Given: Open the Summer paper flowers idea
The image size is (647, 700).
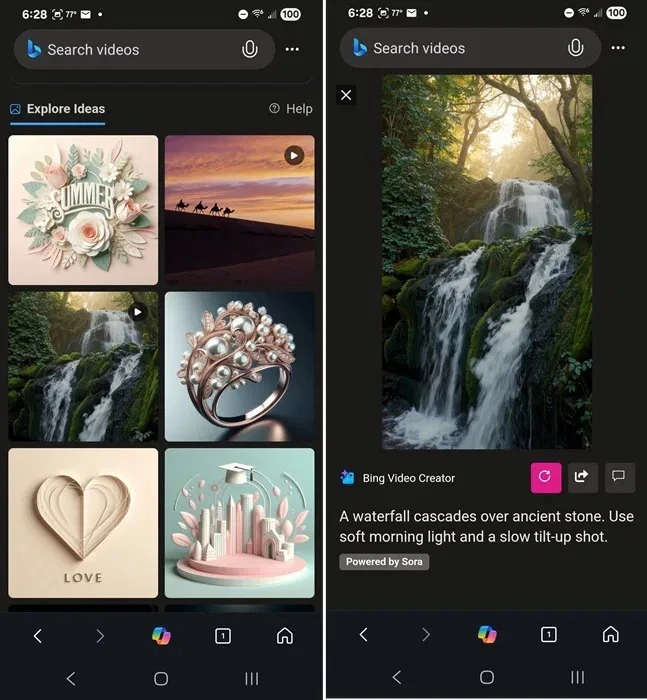Looking at the screenshot, I should click(x=83, y=210).
